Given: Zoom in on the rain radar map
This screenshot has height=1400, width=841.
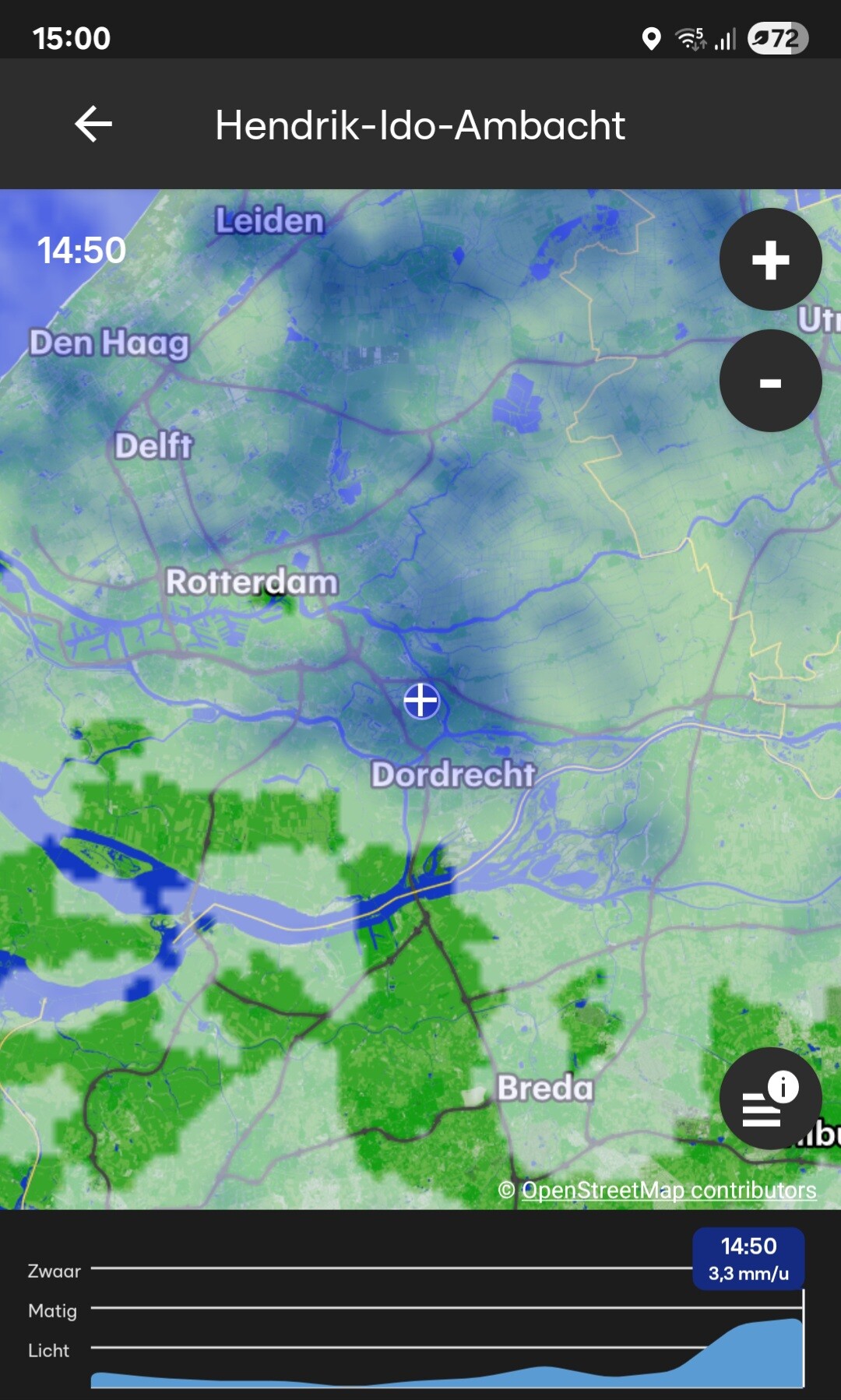Looking at the screenshot, I should coord(770,259).
